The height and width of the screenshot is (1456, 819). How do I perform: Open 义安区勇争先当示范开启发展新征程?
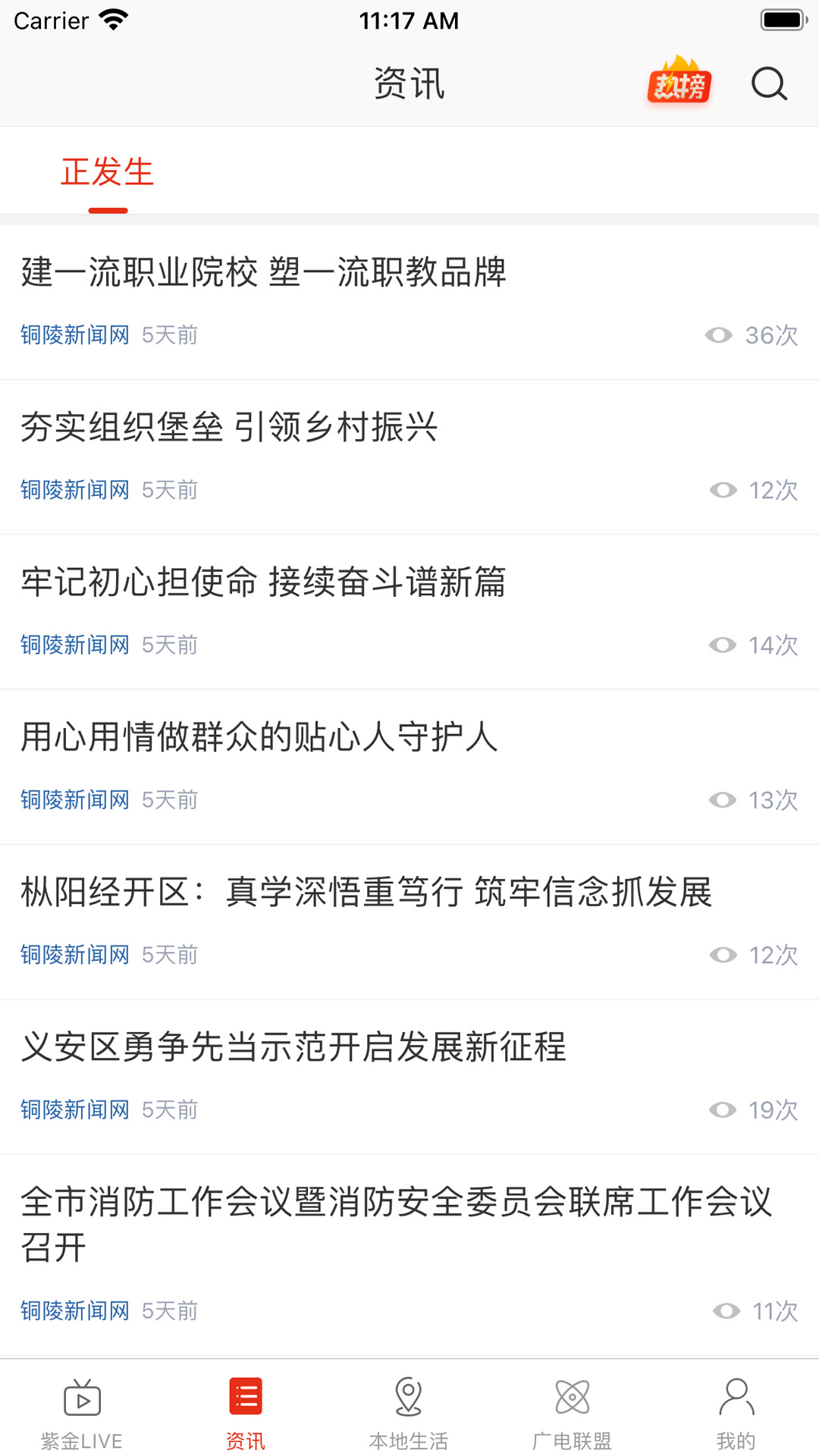(293, 1047)
